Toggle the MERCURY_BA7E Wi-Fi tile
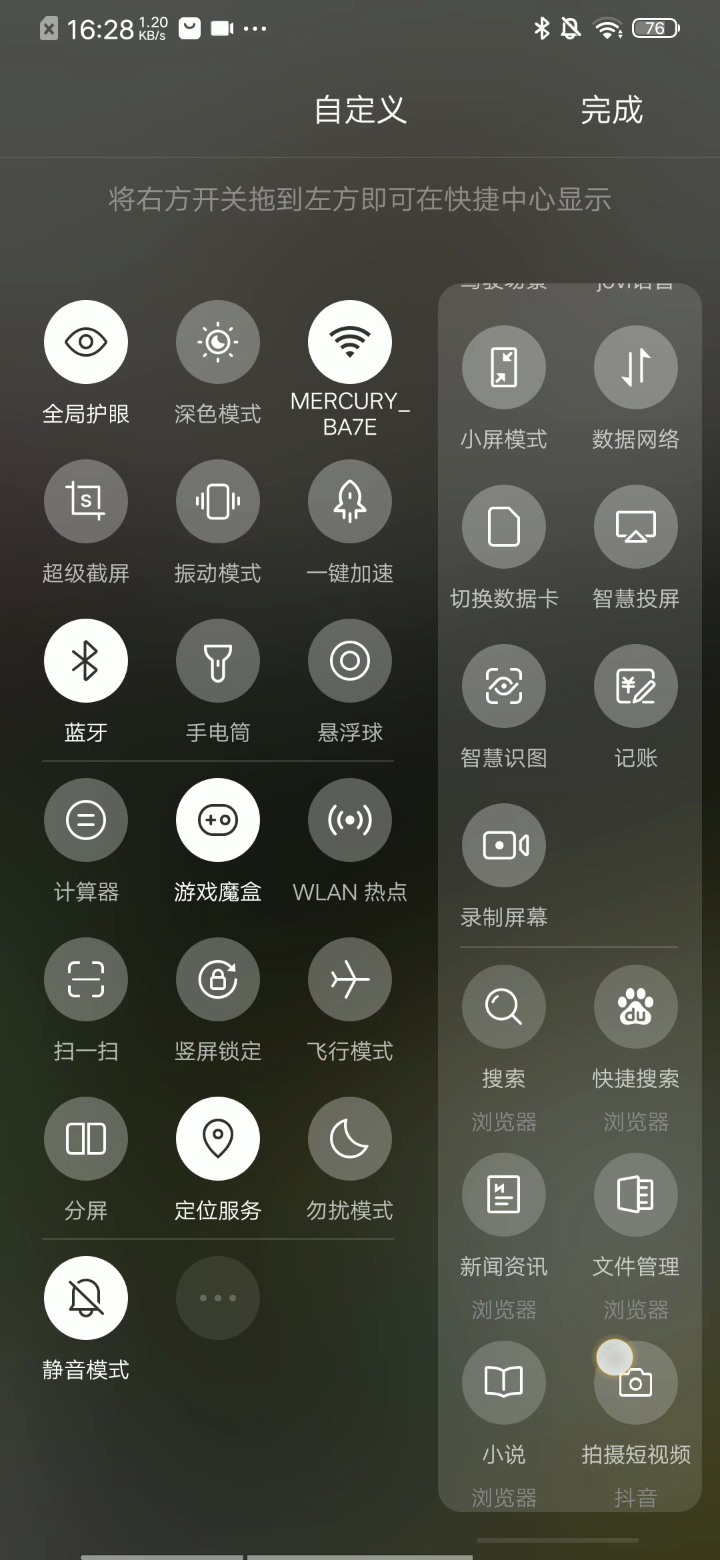Image resolution: width=720 pixels, height=1560 pixels. tap(350, 343)
